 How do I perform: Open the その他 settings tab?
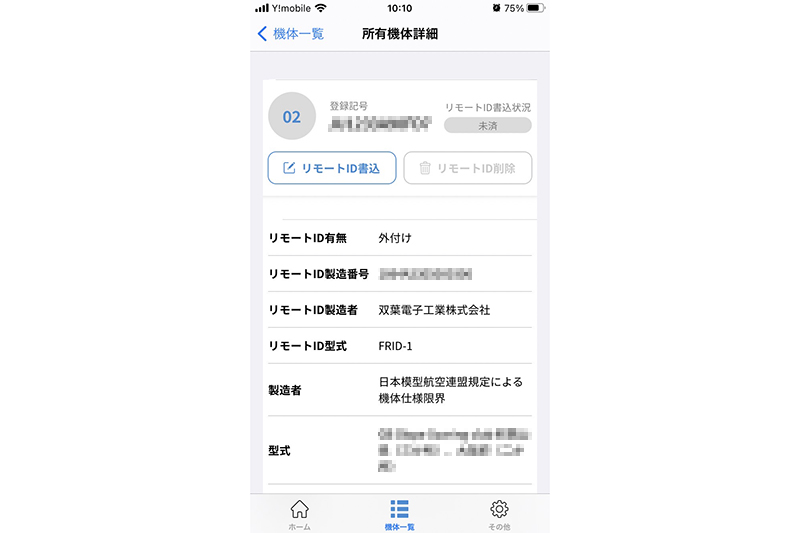pyautogui.click(x=499, y=514)
